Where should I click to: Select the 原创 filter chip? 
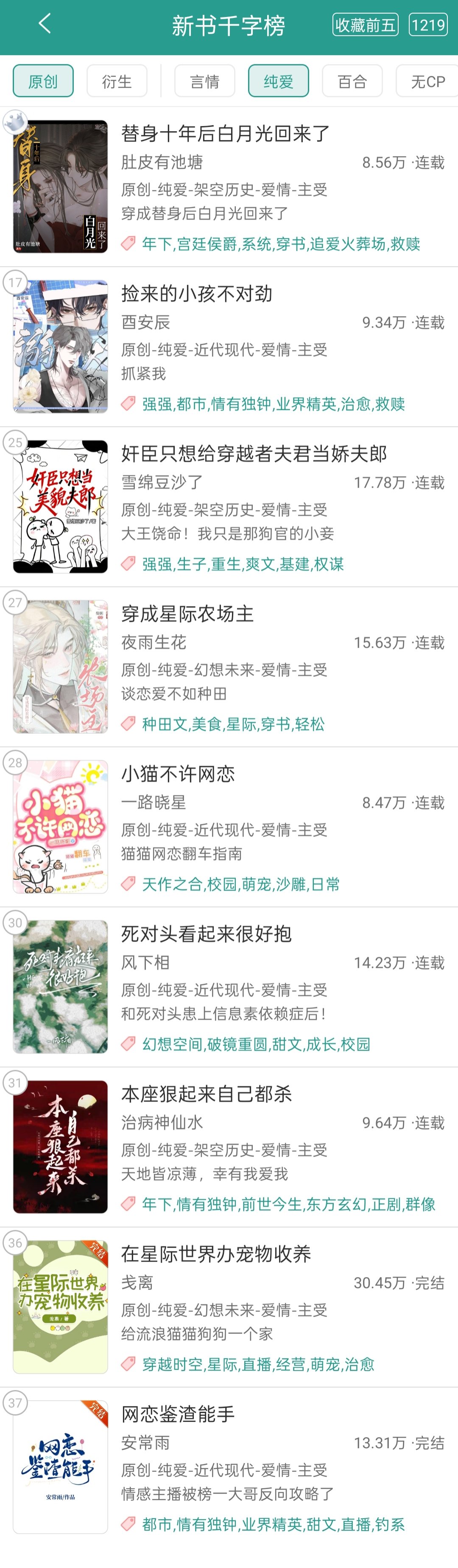43,81
